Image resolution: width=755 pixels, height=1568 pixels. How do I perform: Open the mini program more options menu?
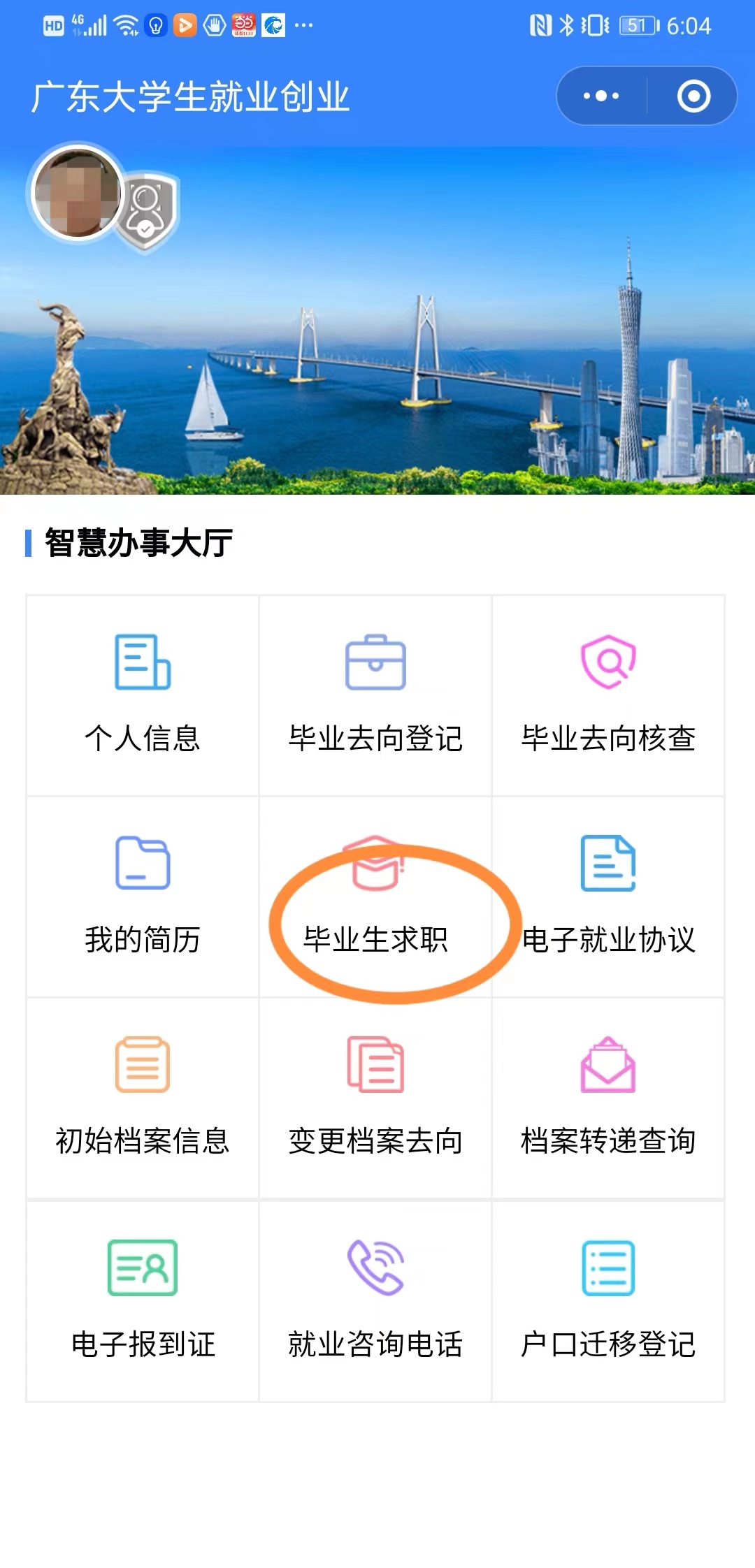tap(601, 96)
